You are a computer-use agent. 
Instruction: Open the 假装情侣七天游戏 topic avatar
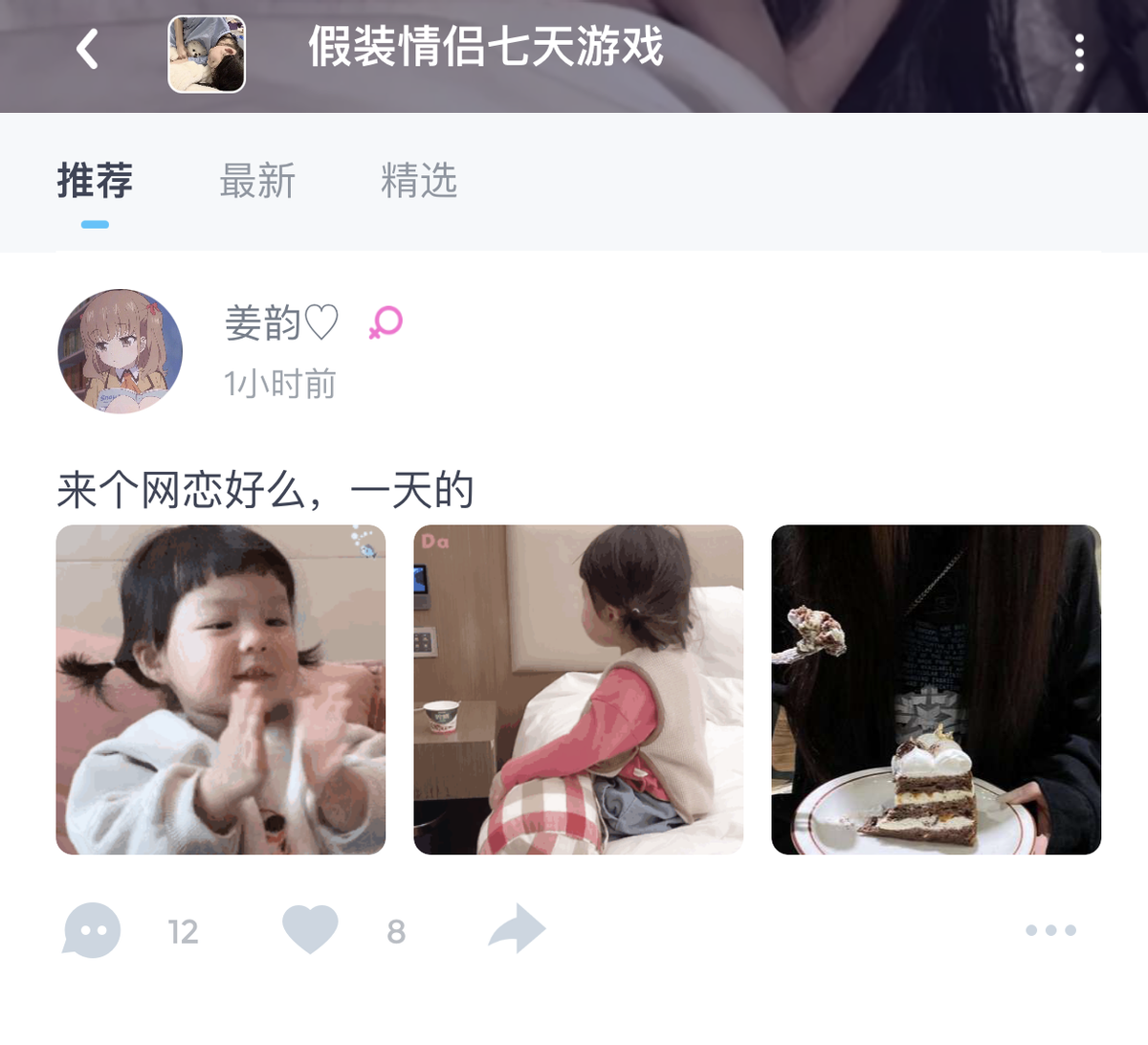[x=207, y=54]
